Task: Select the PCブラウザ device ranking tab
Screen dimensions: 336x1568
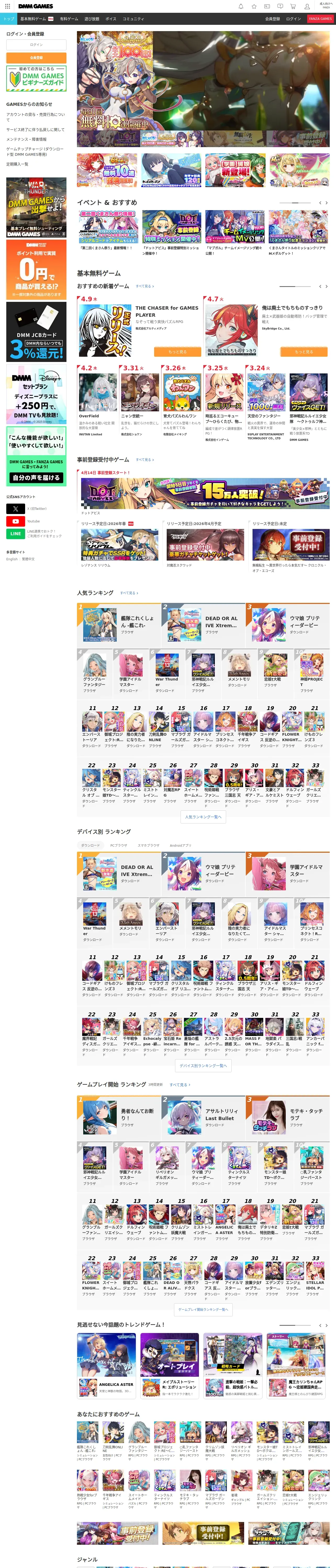Action: (x=118, y=845)
